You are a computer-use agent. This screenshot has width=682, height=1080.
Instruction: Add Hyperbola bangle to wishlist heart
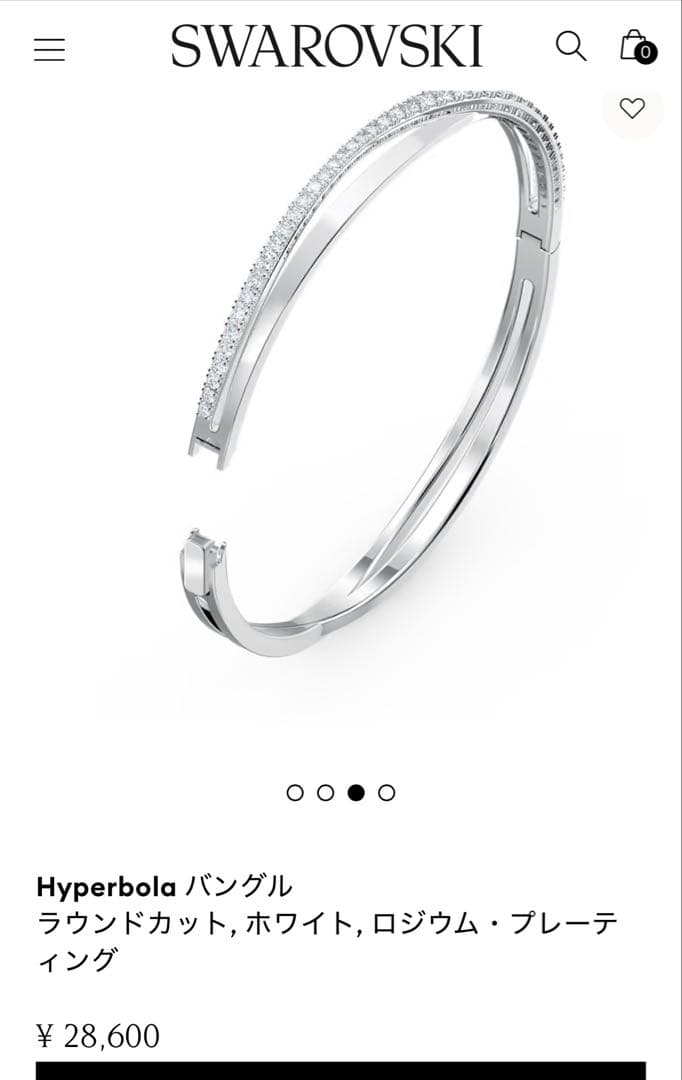tap(632, 108)
